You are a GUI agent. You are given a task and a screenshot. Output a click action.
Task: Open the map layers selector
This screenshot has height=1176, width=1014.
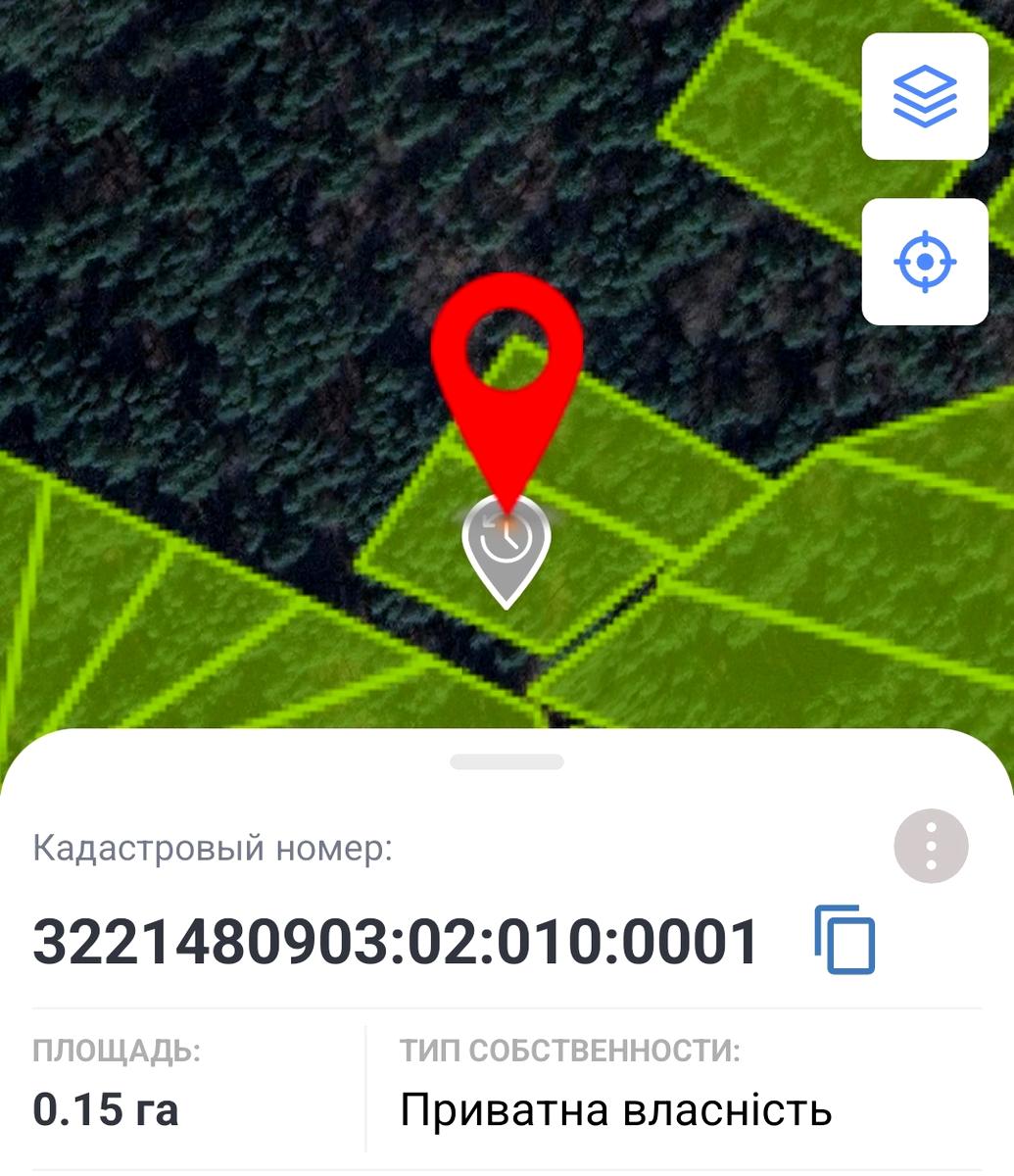[x=925, y=96]
